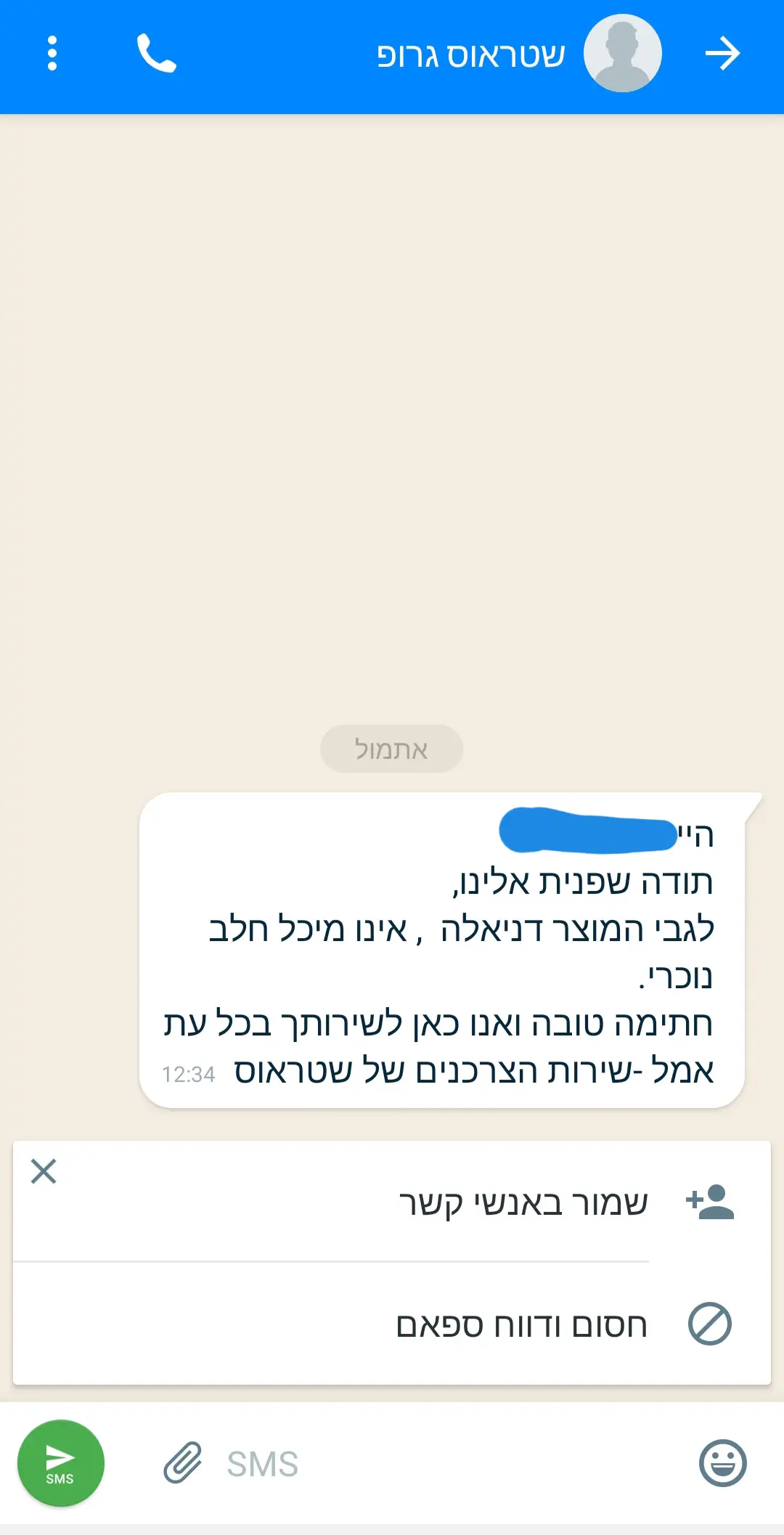Open the three-dot overflow menu
The width and height of the screenshot is (784, 1535).
52,54
